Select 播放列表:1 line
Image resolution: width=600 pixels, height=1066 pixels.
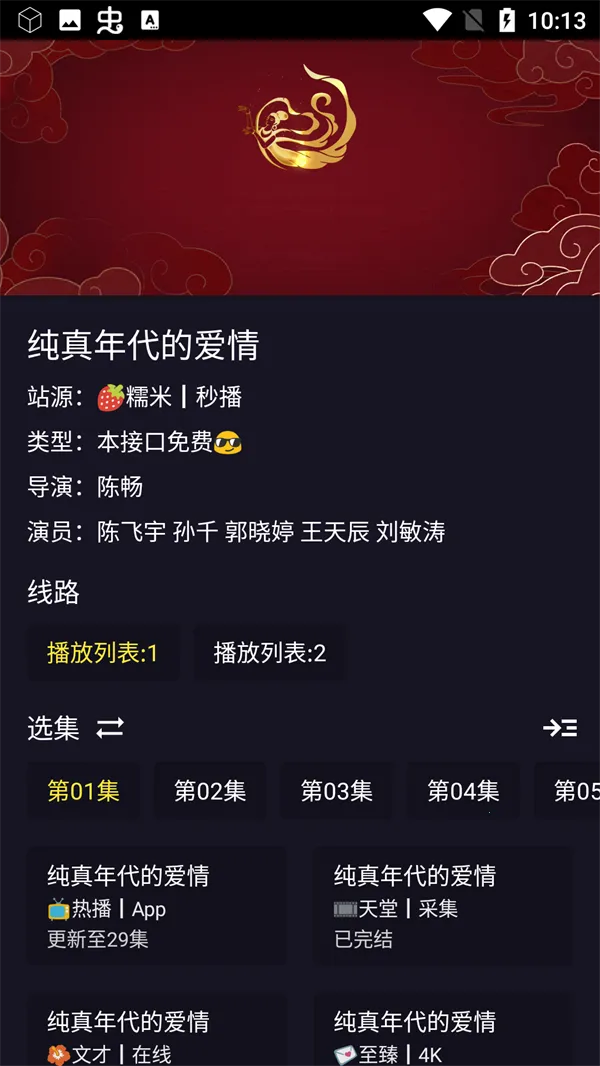coord(103,653)
